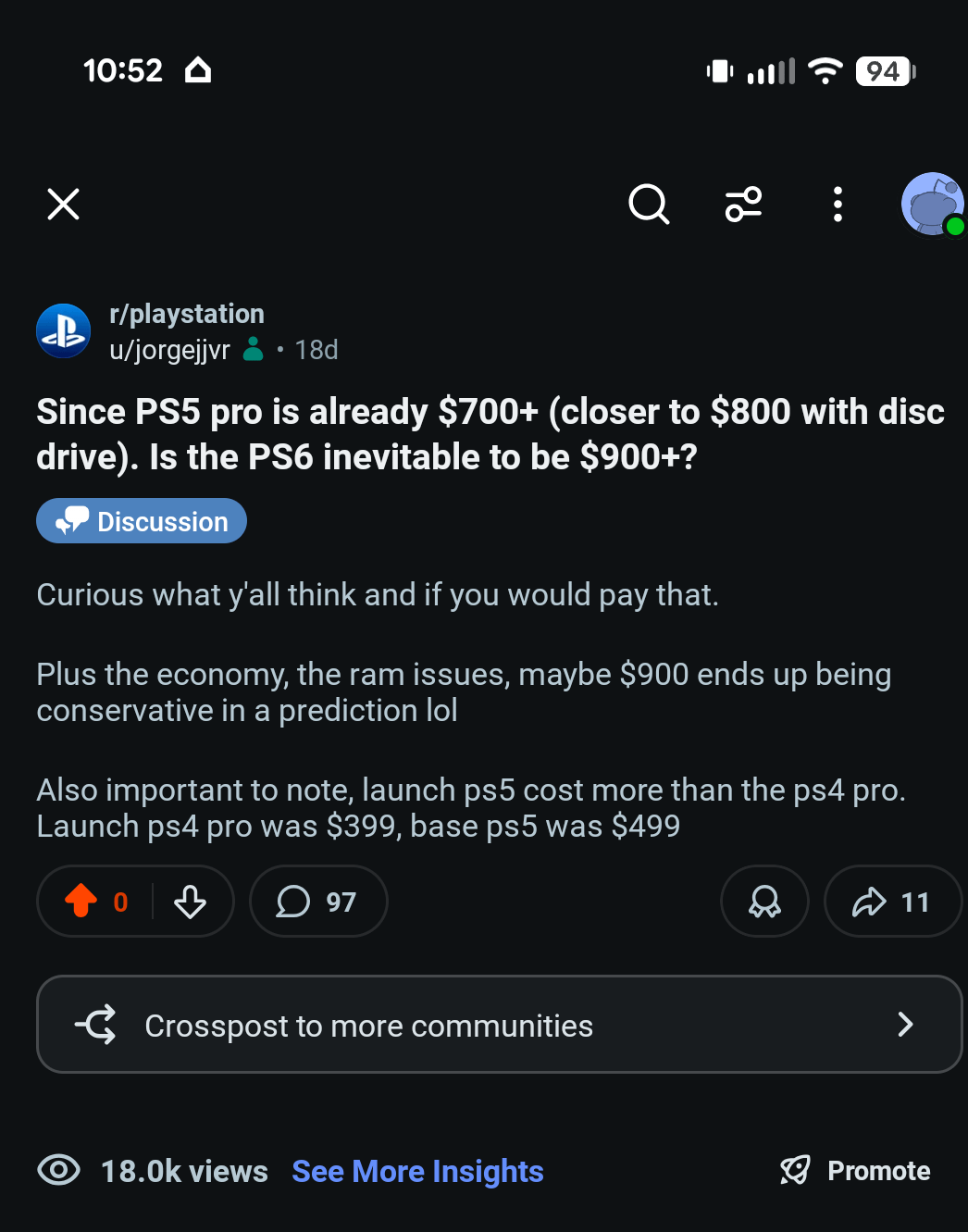Promote this post

click(x=856, y=1171)
